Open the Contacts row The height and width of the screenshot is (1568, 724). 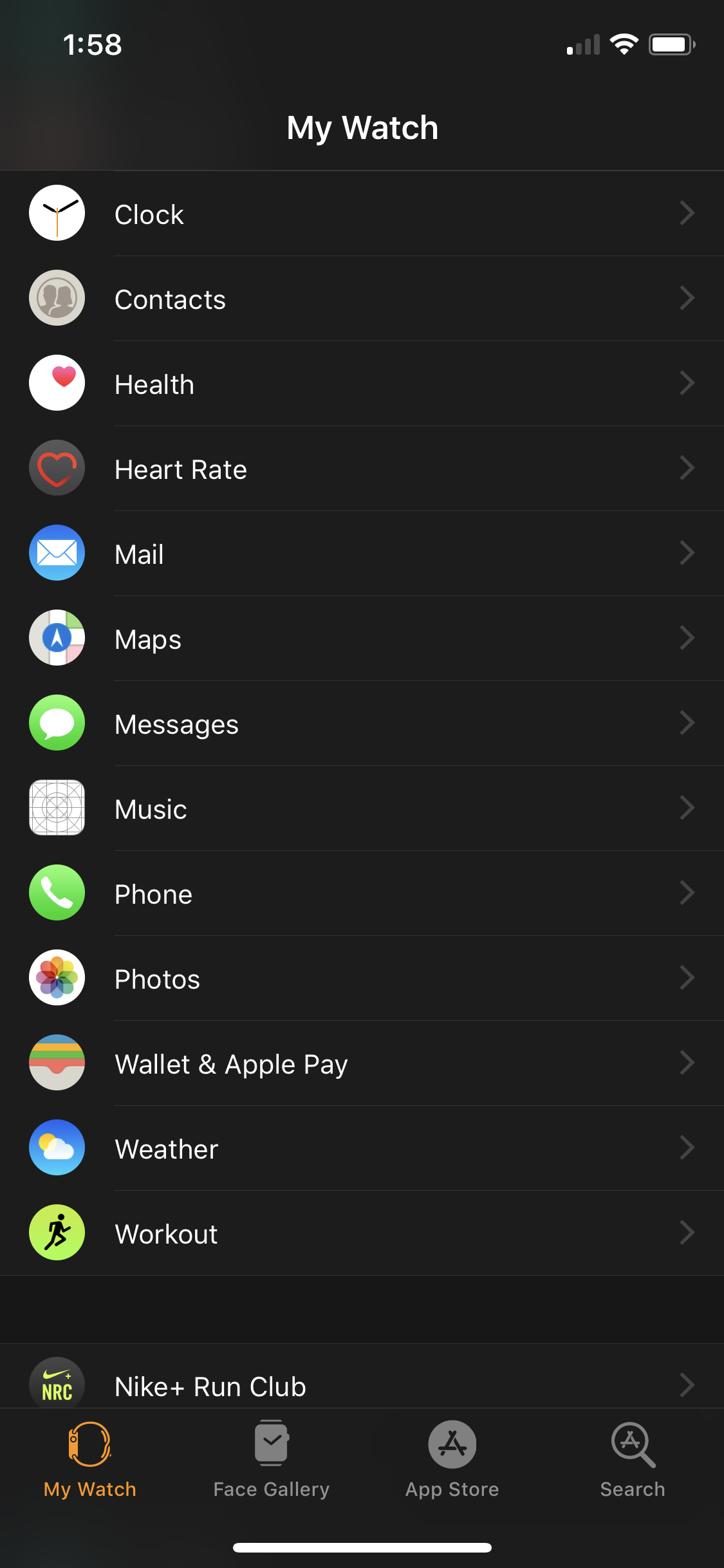pyautogui.click(x=362, y=299)
